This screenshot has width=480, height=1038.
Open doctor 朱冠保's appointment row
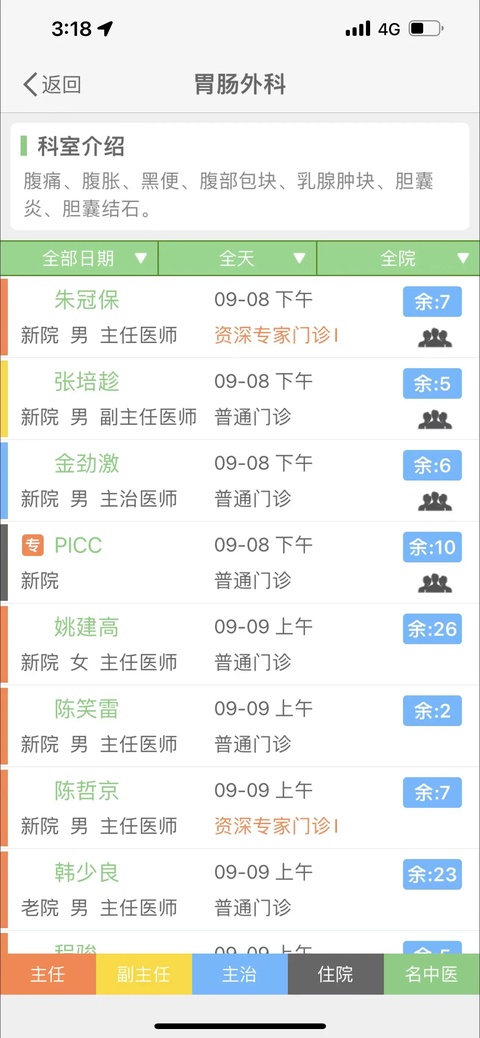tap(240, 318)
